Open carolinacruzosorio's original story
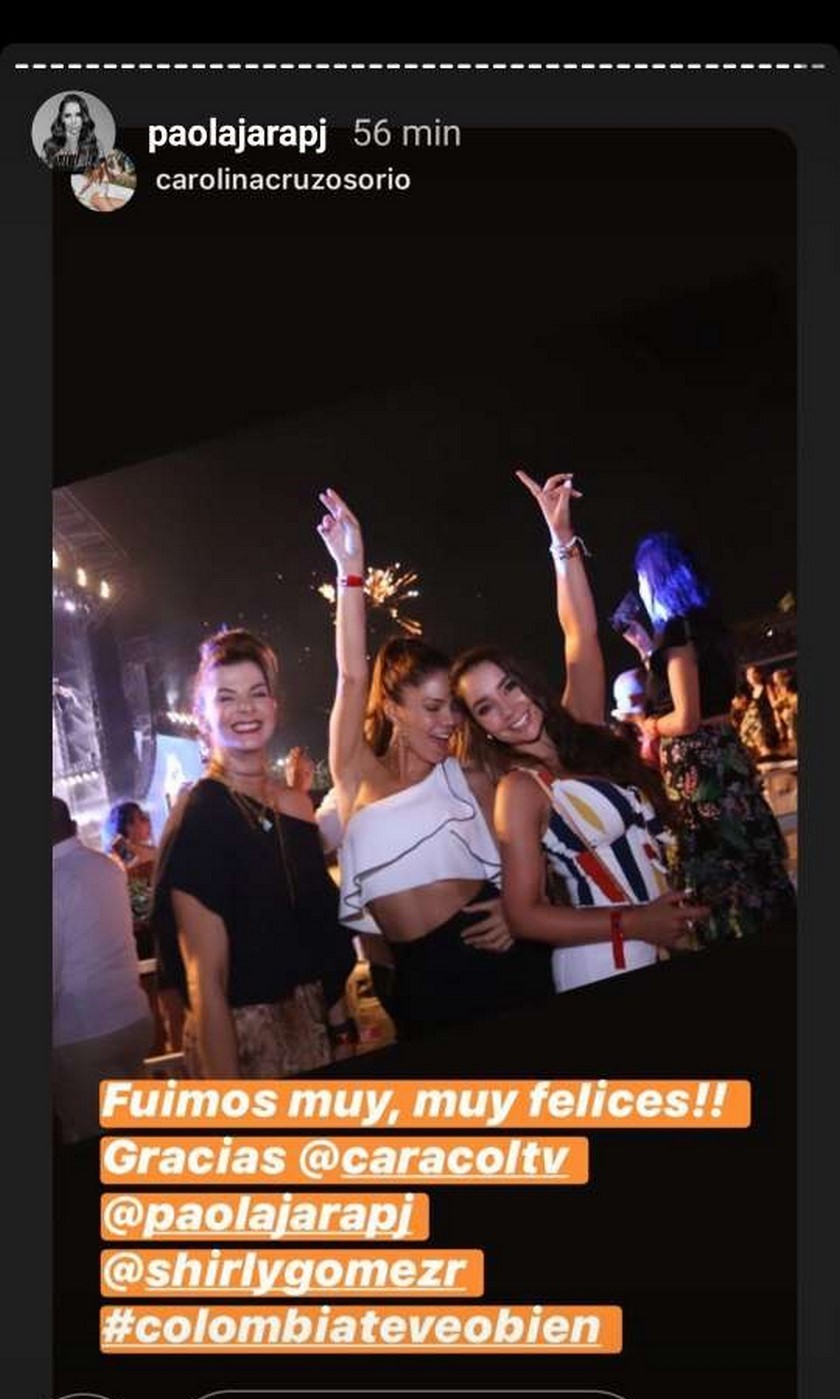This screenshot has width=840, height=1399. click(282, 181)
